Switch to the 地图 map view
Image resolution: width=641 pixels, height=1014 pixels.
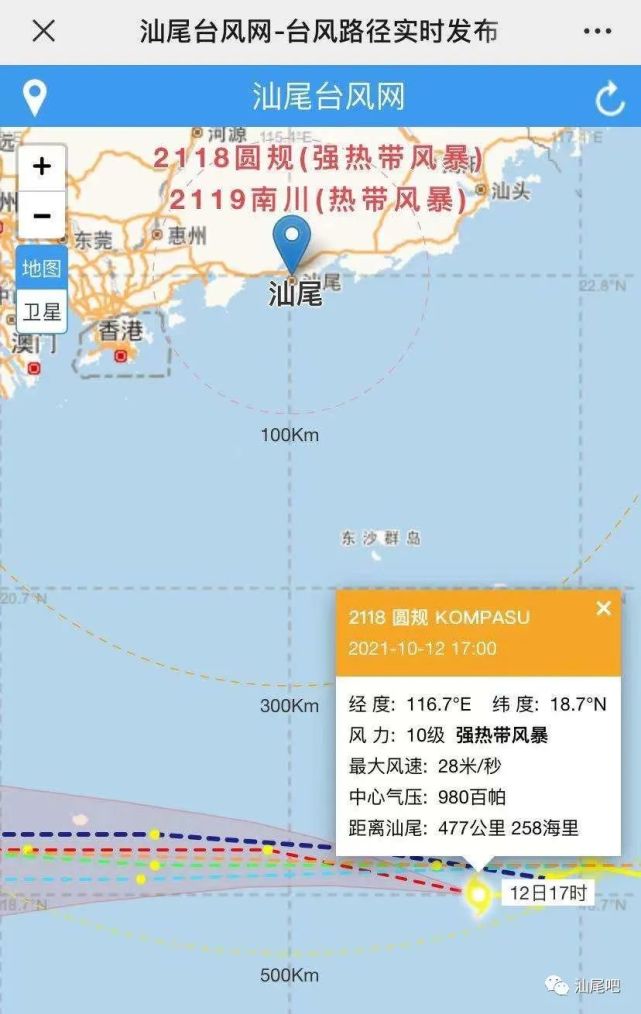point(42,268)
